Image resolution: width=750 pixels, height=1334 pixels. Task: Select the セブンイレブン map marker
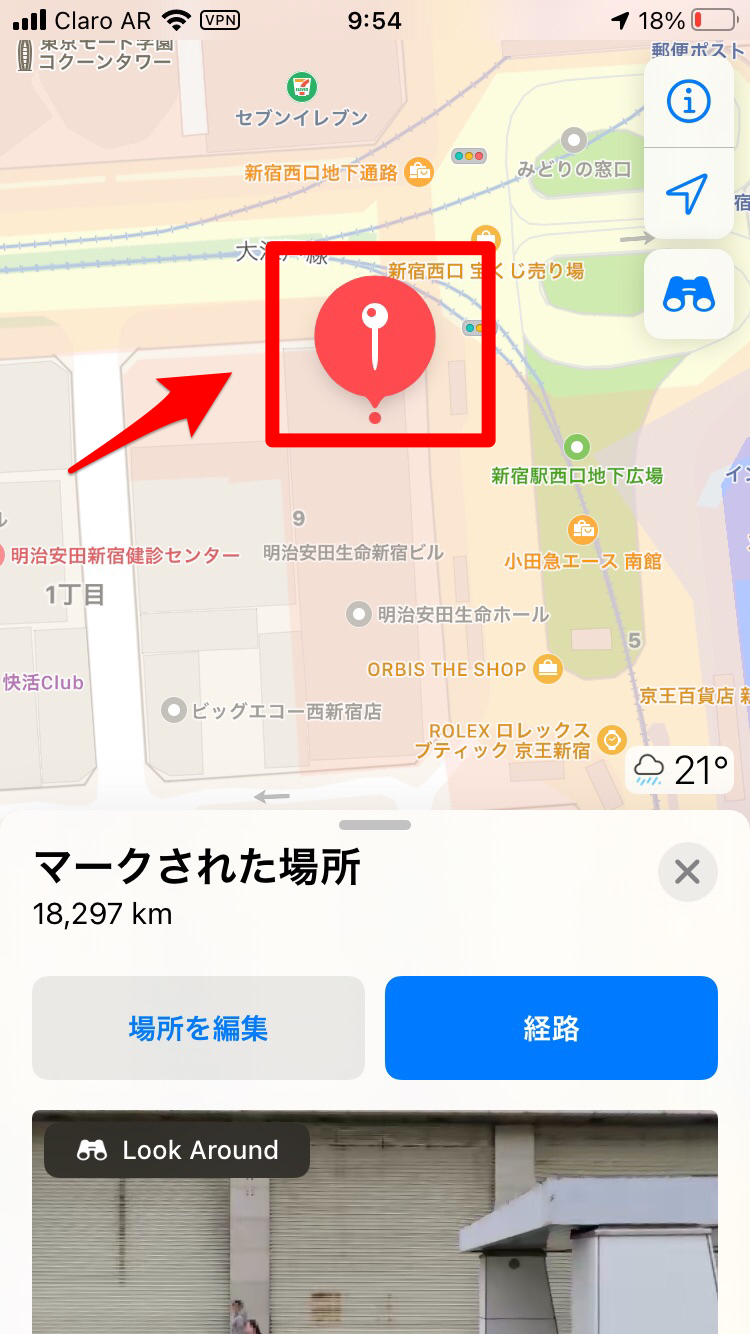(x=301, y=87)
